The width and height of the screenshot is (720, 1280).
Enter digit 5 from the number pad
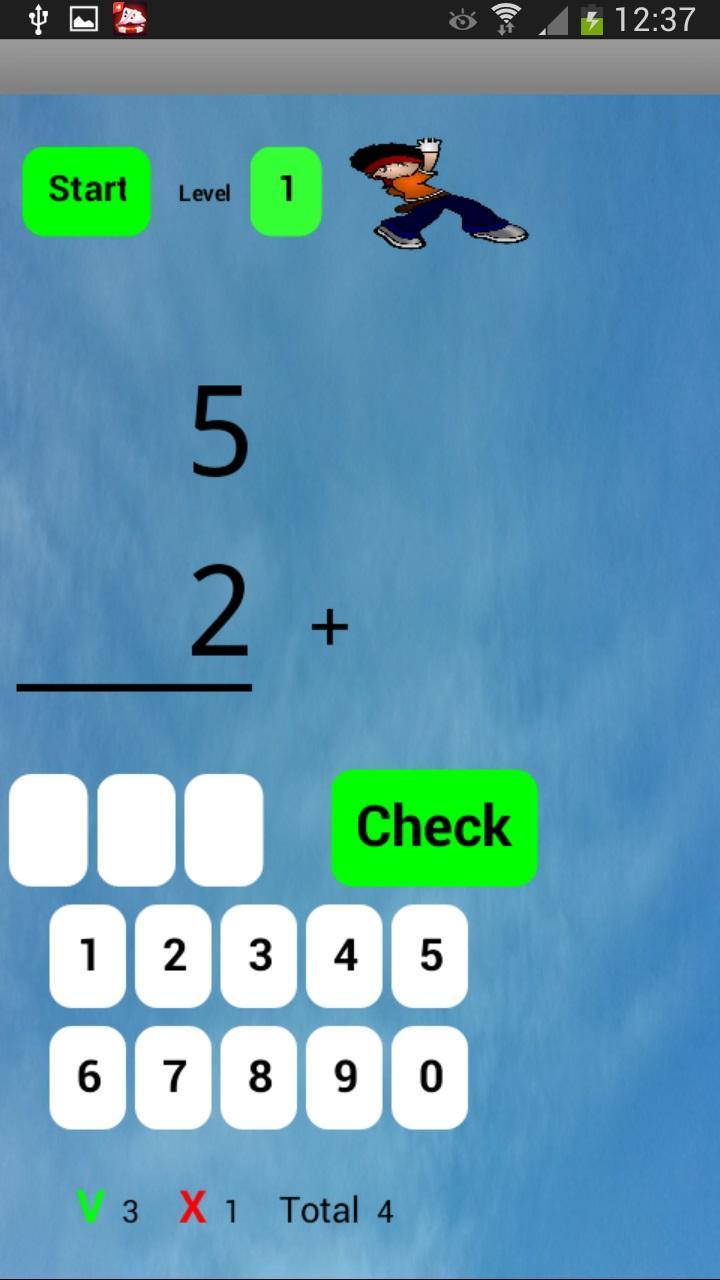click(x=430, y=956)
